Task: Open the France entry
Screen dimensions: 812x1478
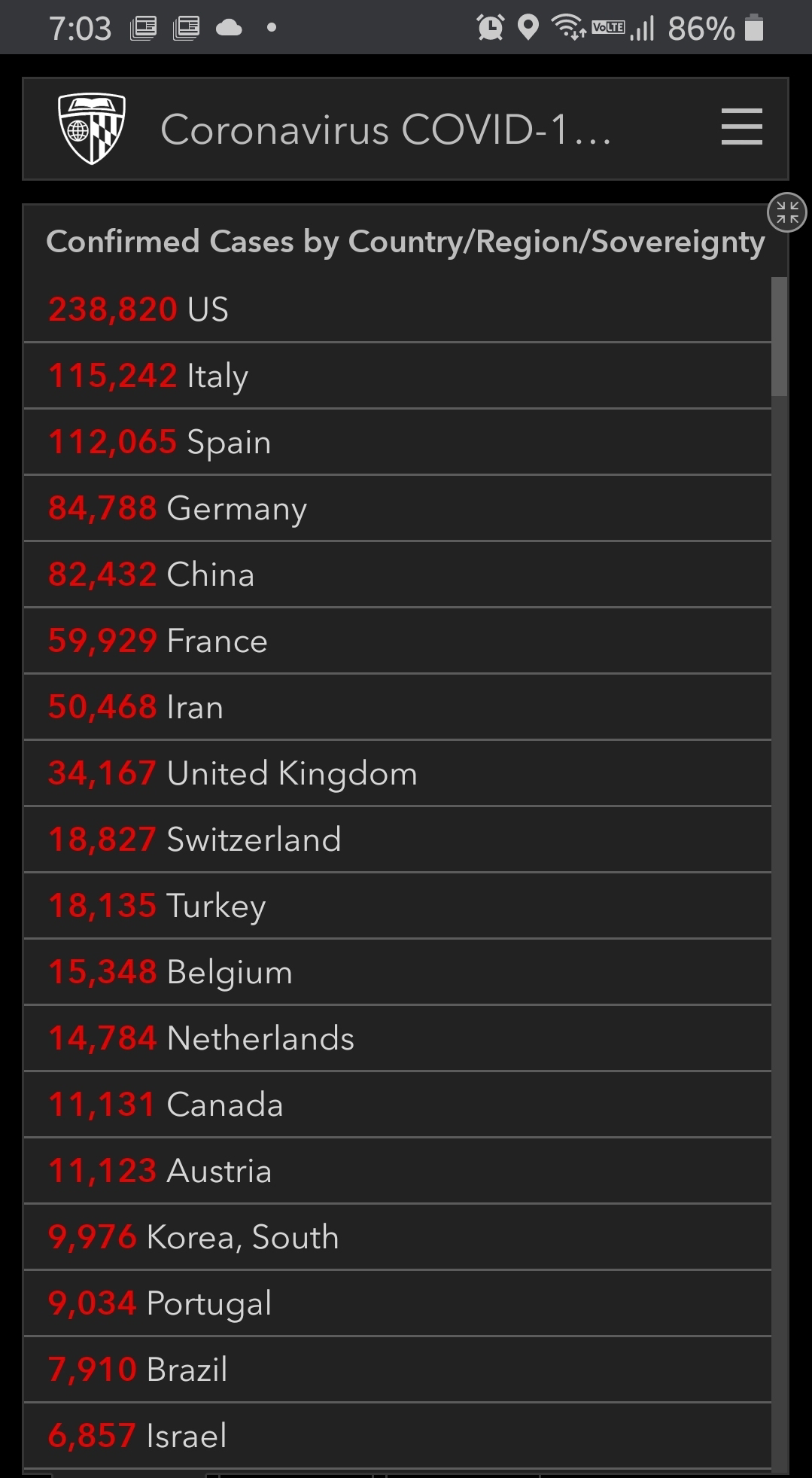Action: pyautogui.click(x=397, y=641)
